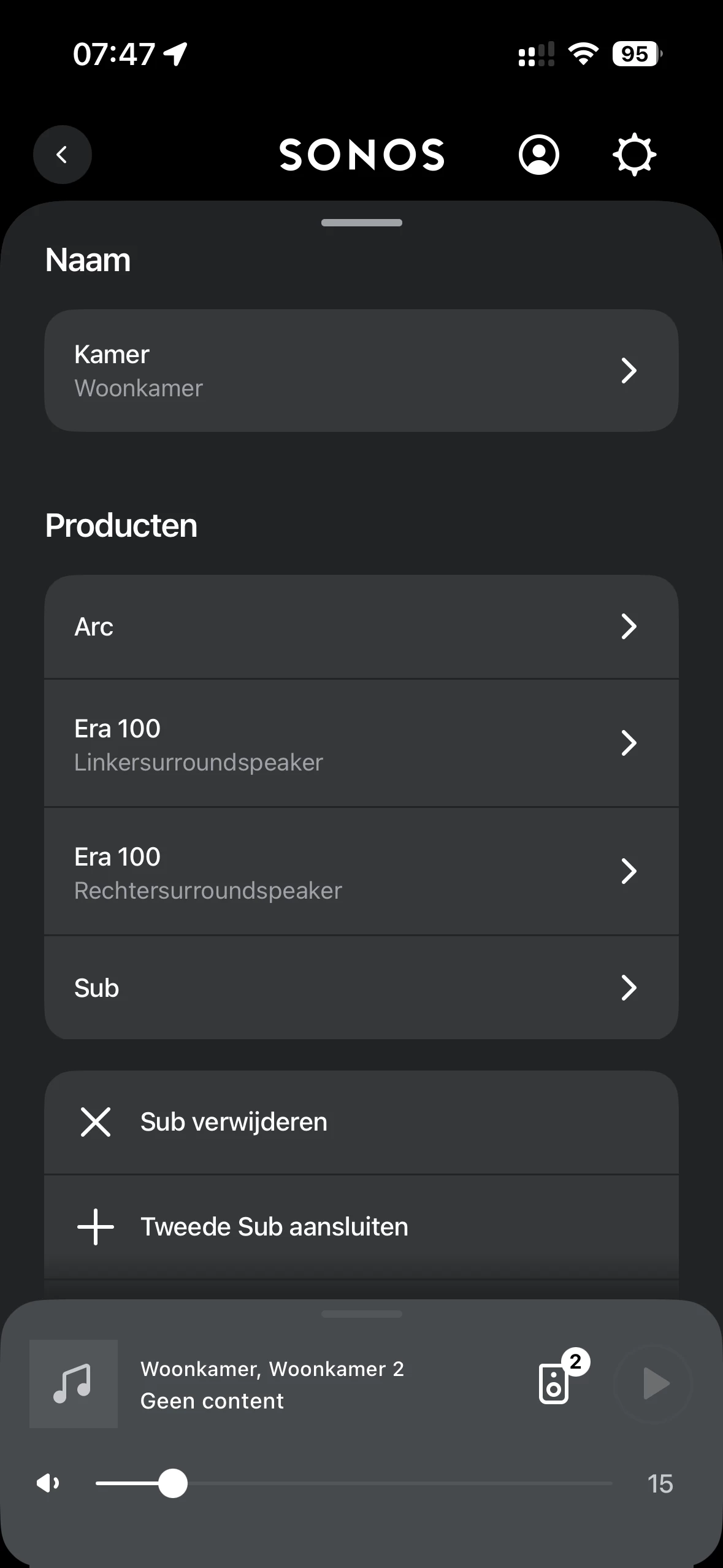
Task: Open Era 100 Rechtersurroundspeaker settings
Action: 361,872
